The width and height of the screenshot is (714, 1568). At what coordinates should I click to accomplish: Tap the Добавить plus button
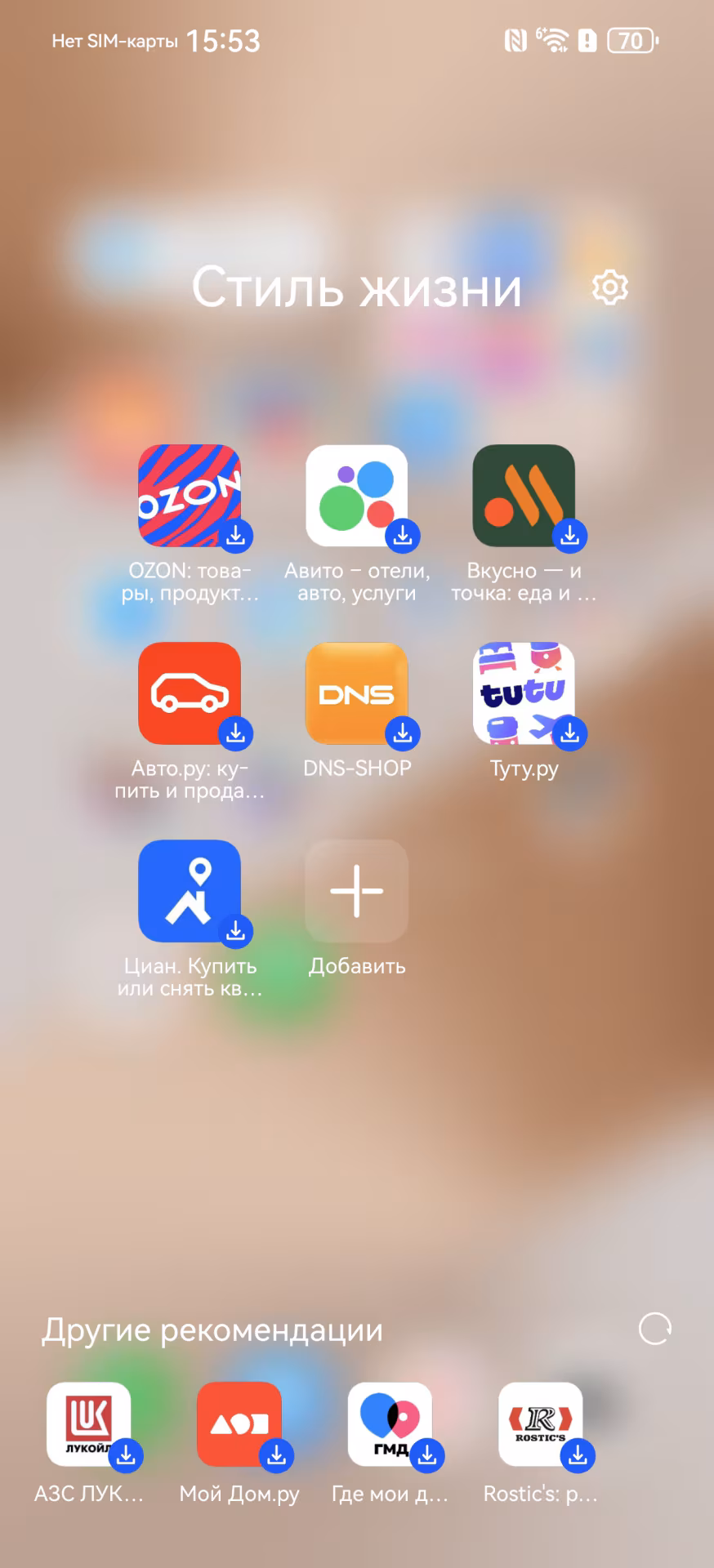tap(356, 891)
